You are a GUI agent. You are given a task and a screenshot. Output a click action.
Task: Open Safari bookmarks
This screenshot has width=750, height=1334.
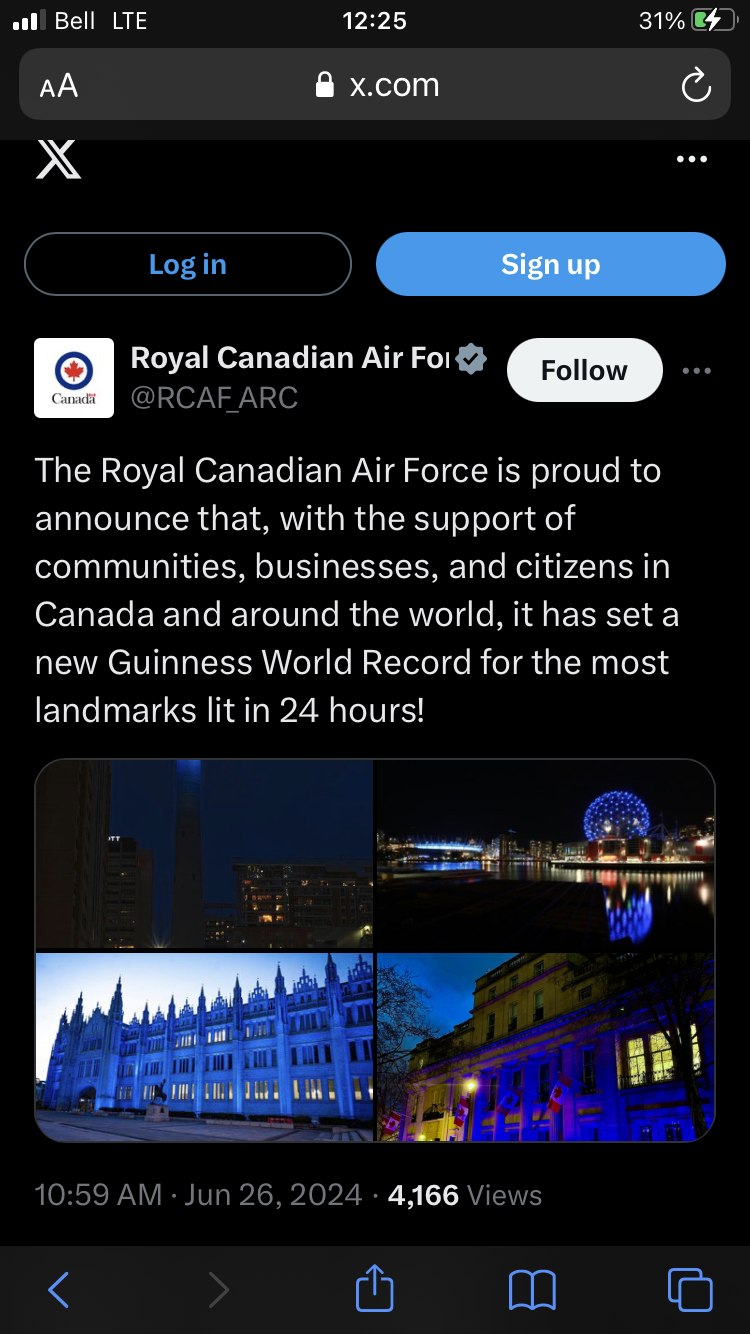tap(532, 1290)
